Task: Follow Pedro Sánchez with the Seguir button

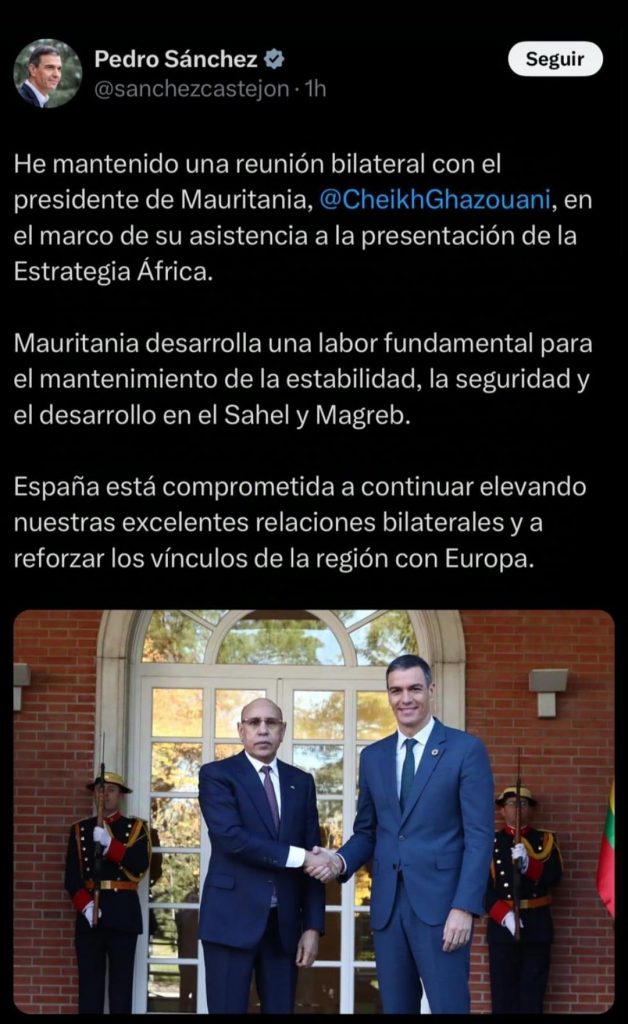Action: pyautogui.click(x=555, y=59)
